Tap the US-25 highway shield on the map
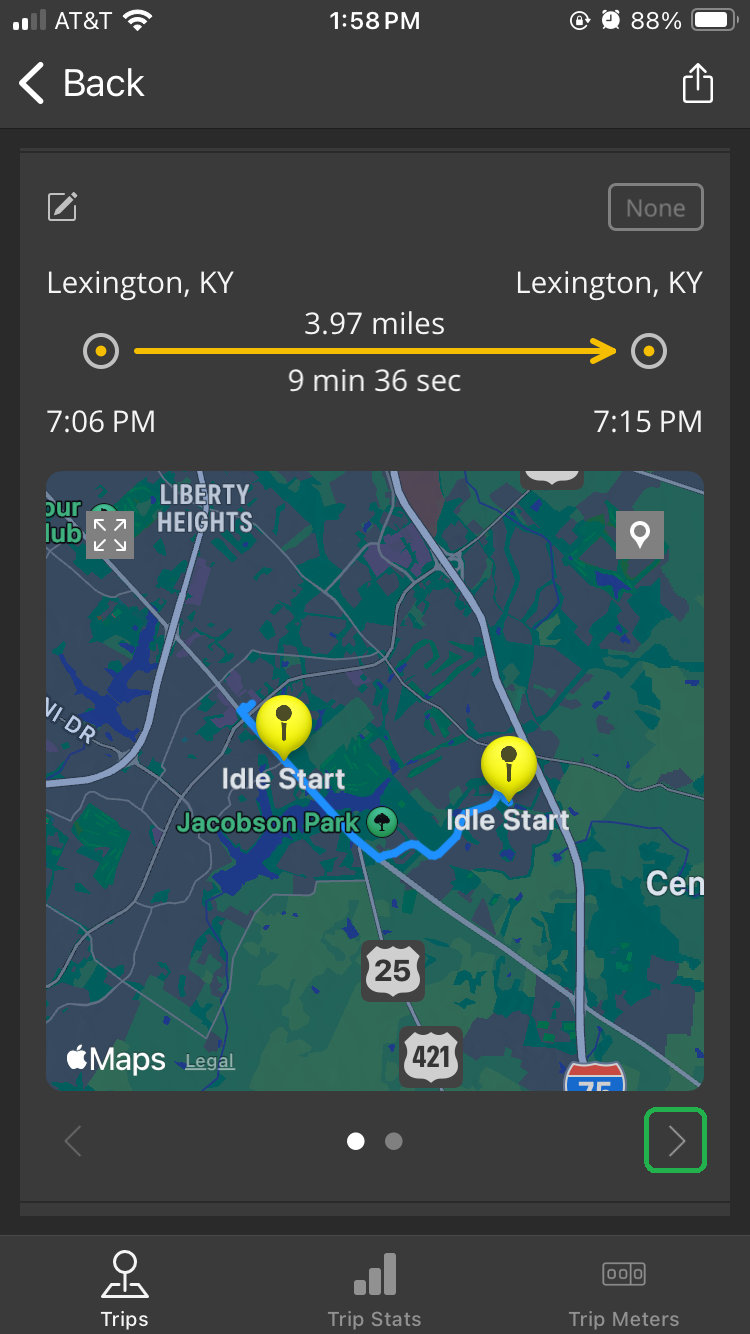Screen dimensions: 750x1334 coord(392,970)
